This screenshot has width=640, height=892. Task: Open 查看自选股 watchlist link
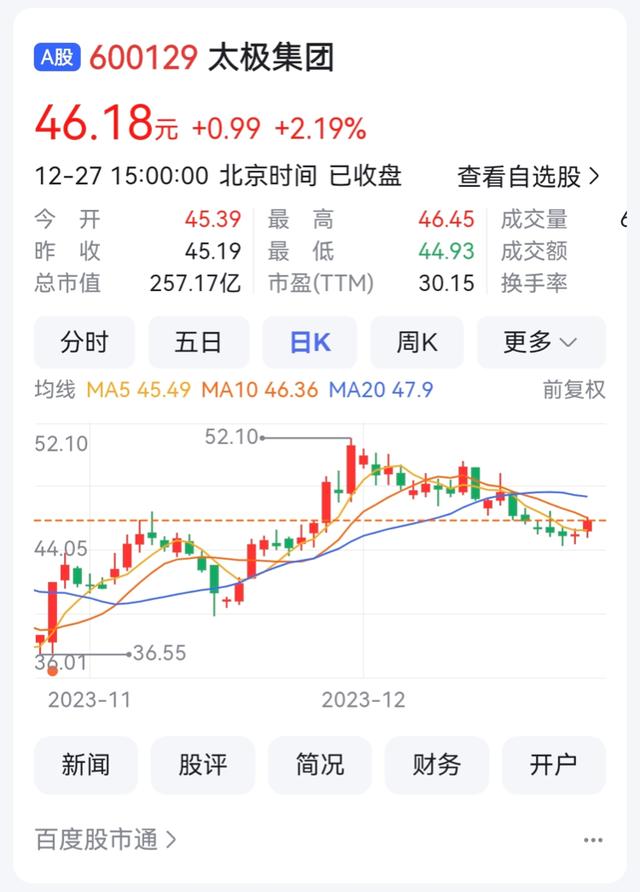pos(529,177)
